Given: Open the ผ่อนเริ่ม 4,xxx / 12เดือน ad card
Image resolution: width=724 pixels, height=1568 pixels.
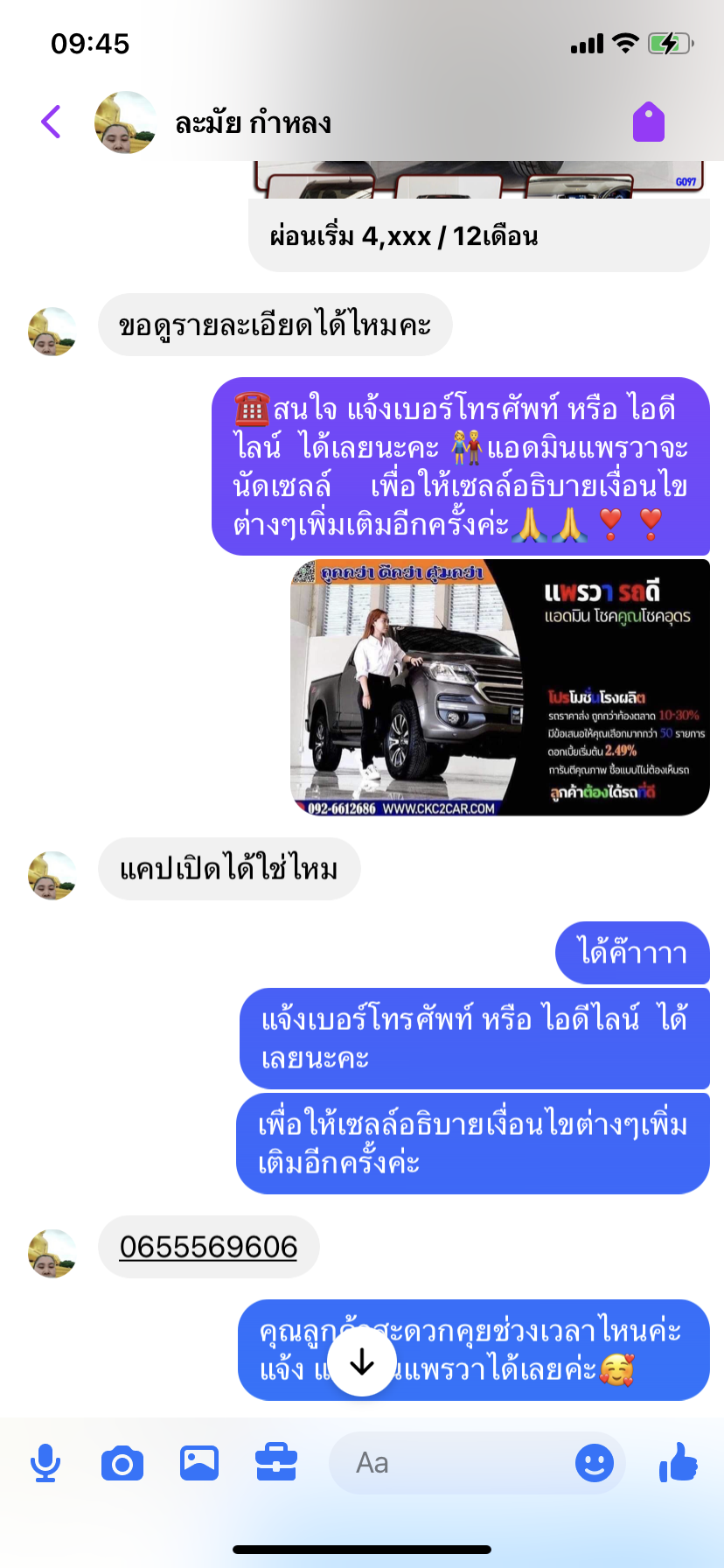Looking at the screenshot, I should click(479, 216).
